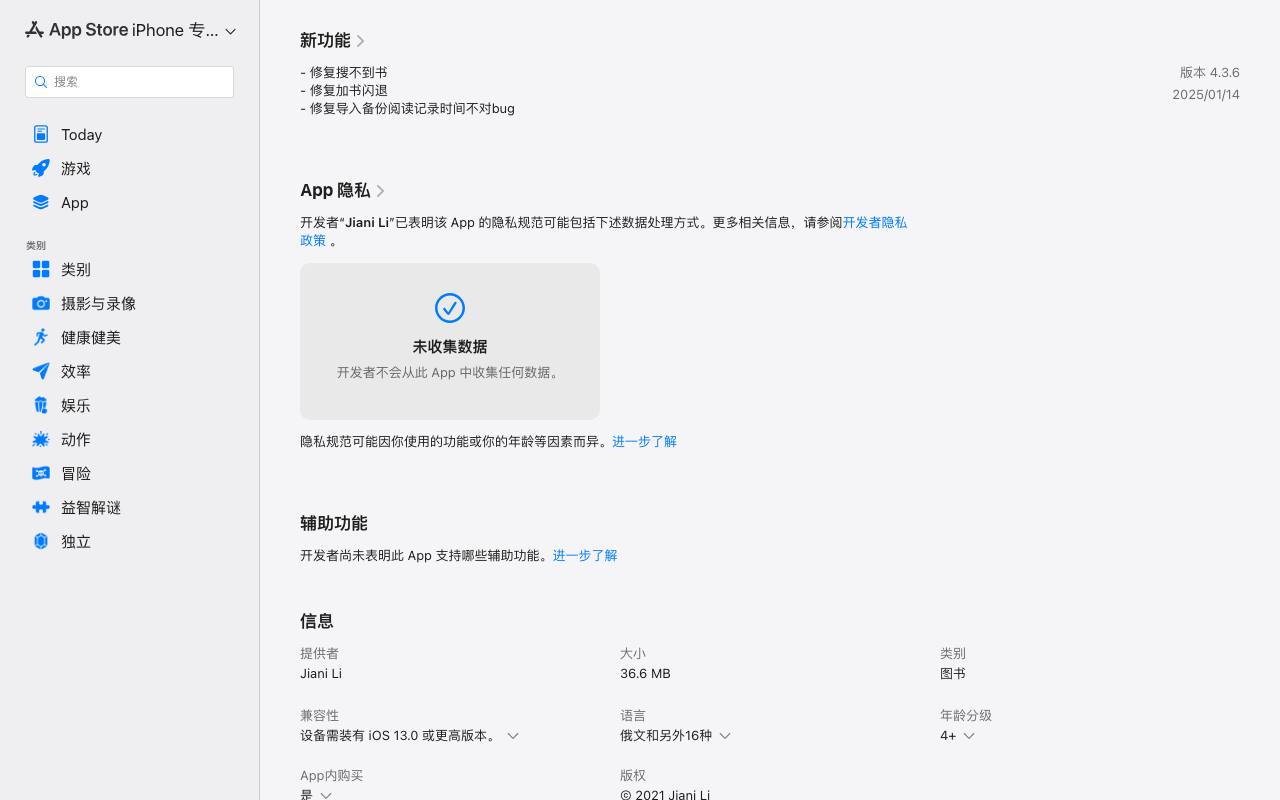Browse the 摄影与录像 category
1280x800 pixels.
click(129, 304)
